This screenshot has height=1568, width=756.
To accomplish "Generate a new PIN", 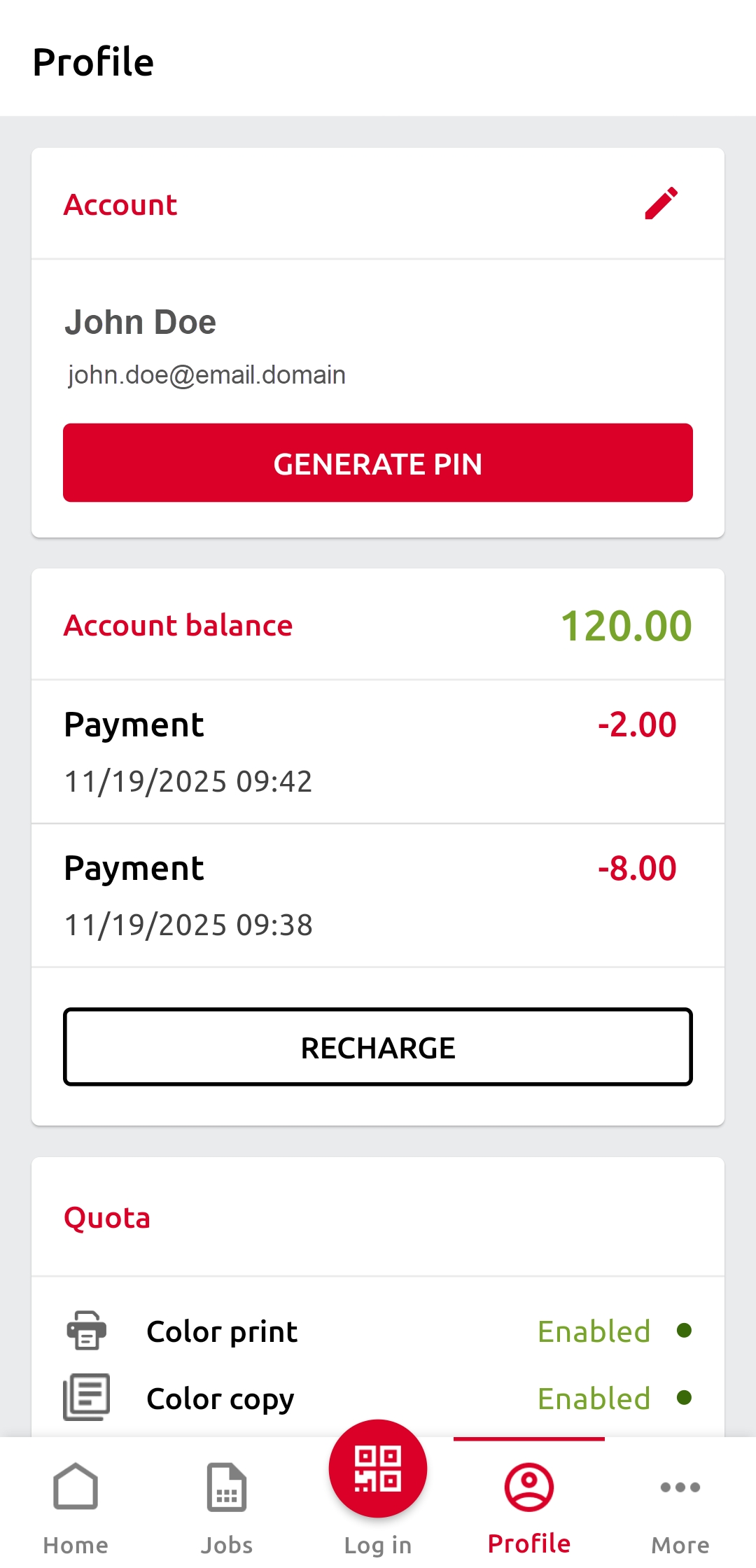I will 378,463.
